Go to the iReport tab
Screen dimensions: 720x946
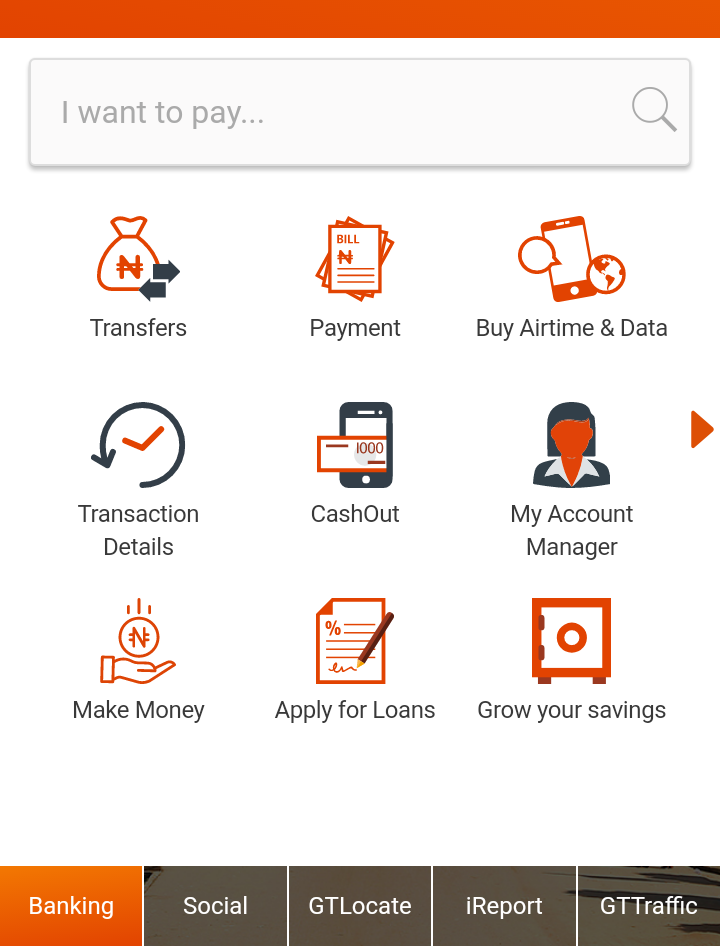504,906
